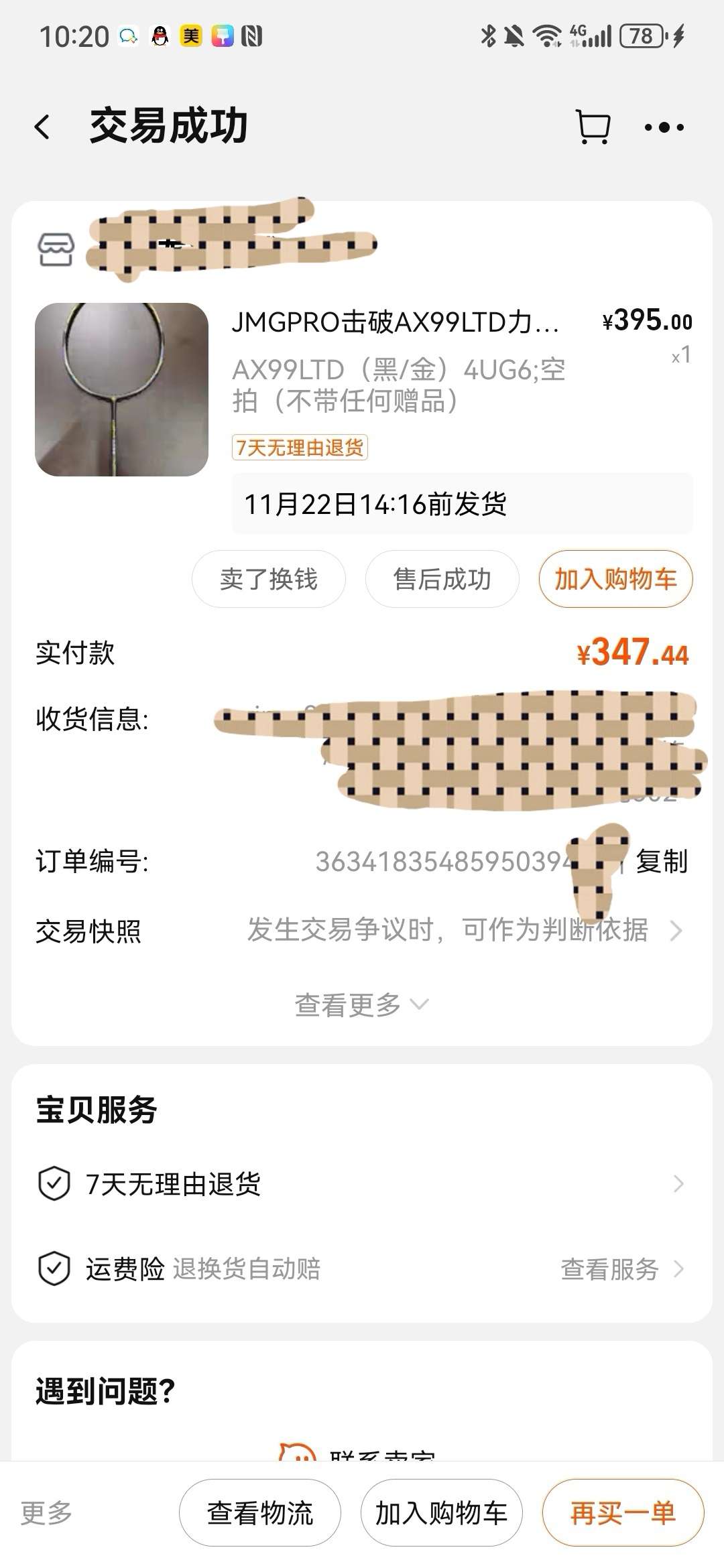Tap 再买一单 to reorder

pos(623,1512)
